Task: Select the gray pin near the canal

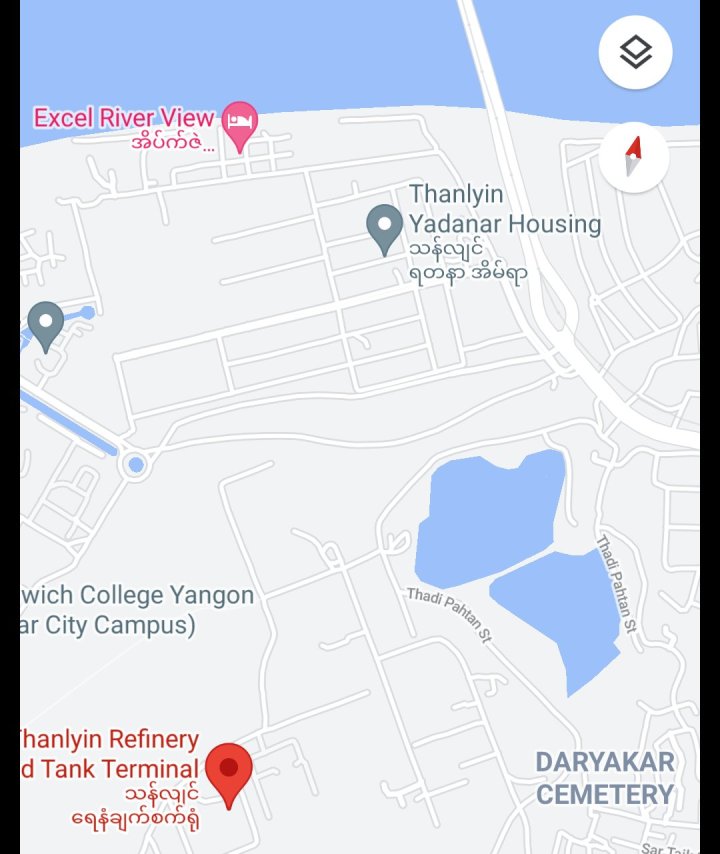Action: point(45,324)
